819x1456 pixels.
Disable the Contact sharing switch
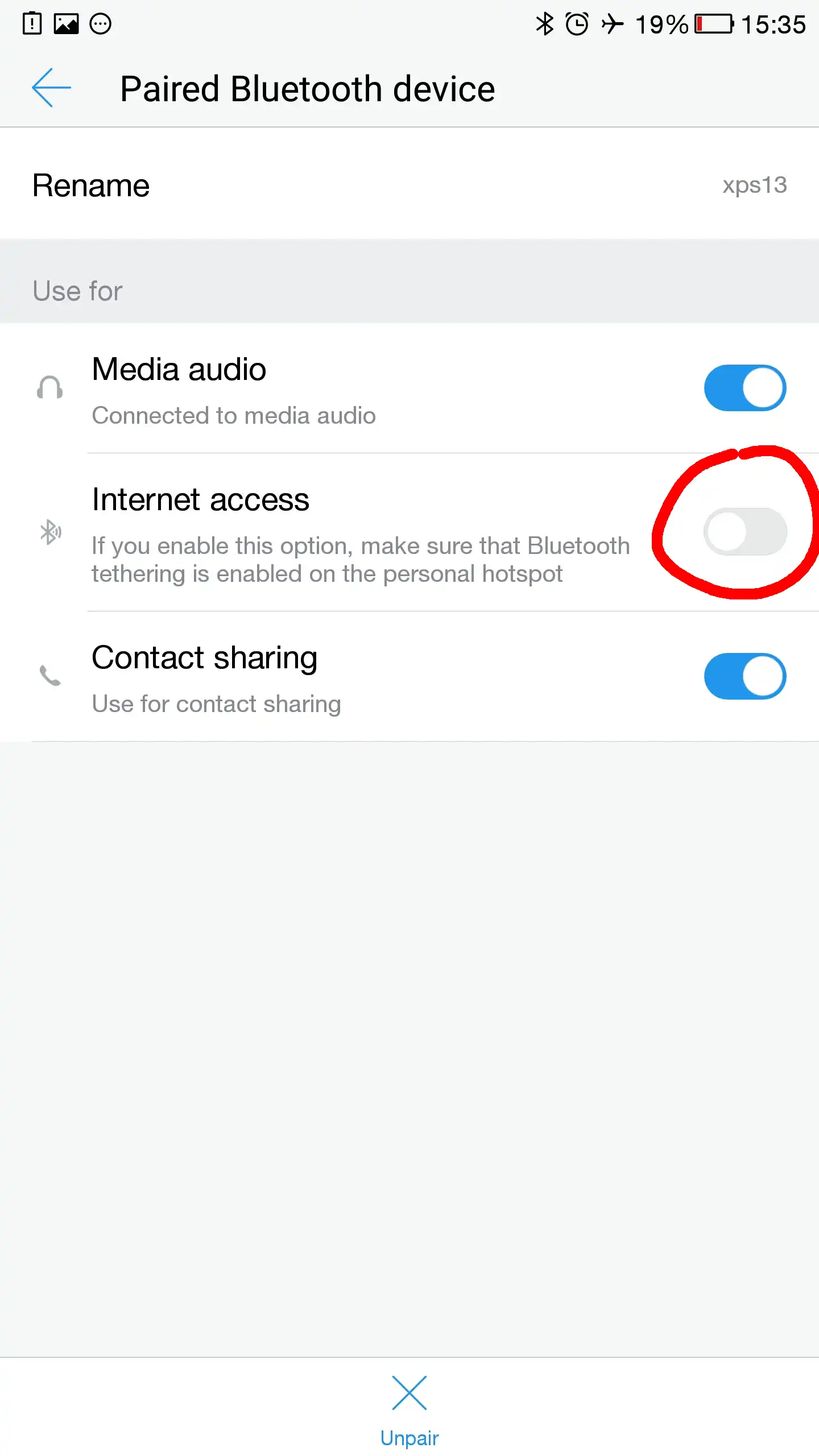(x=745, y=677)
